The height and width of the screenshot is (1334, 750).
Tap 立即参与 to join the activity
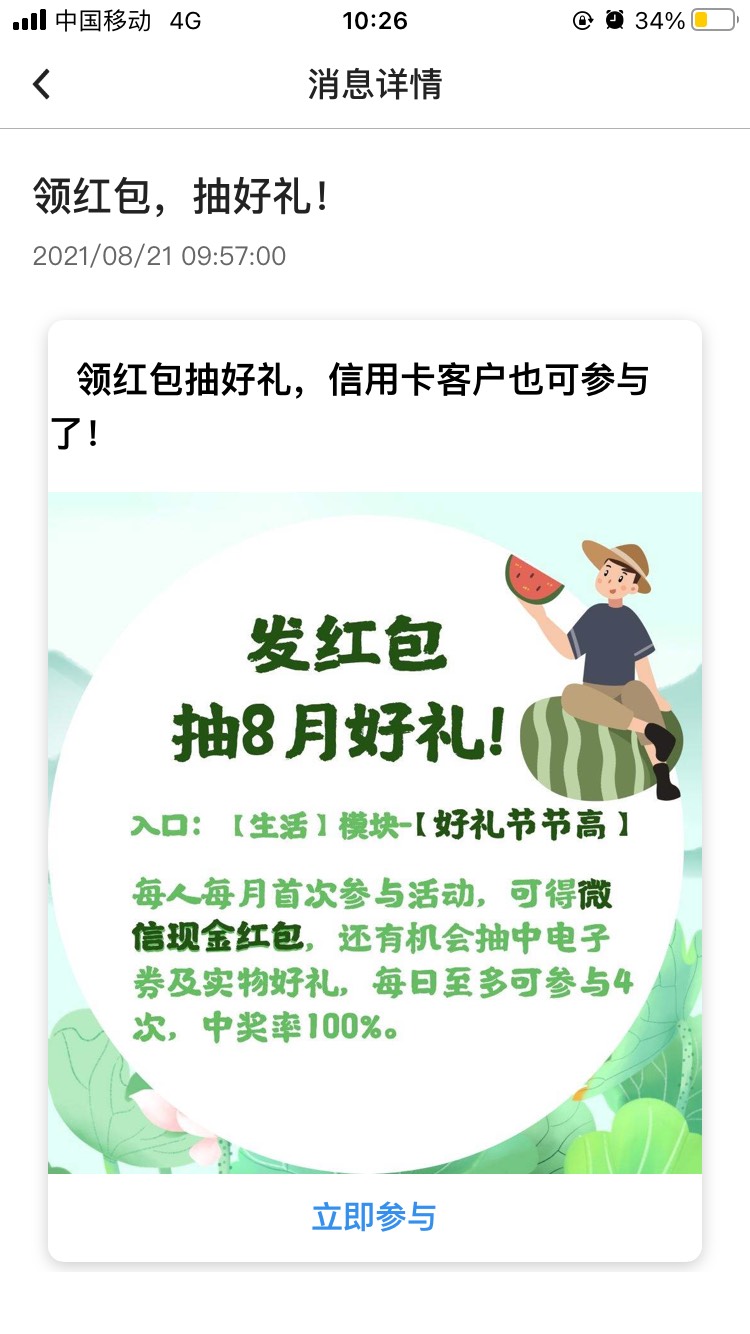click(x=374, y=1217)
